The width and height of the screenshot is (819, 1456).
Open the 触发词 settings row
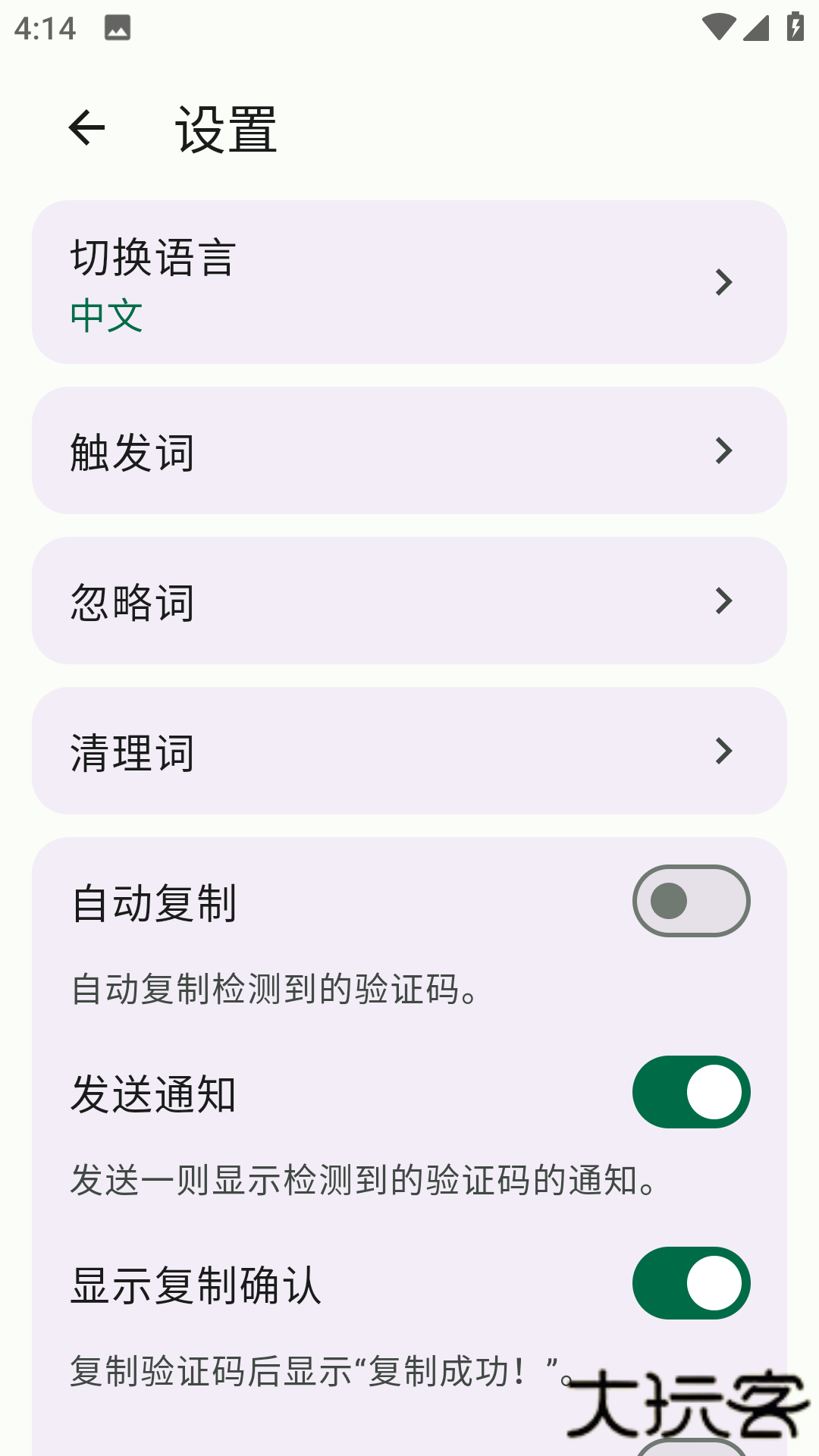click(409, 450)
